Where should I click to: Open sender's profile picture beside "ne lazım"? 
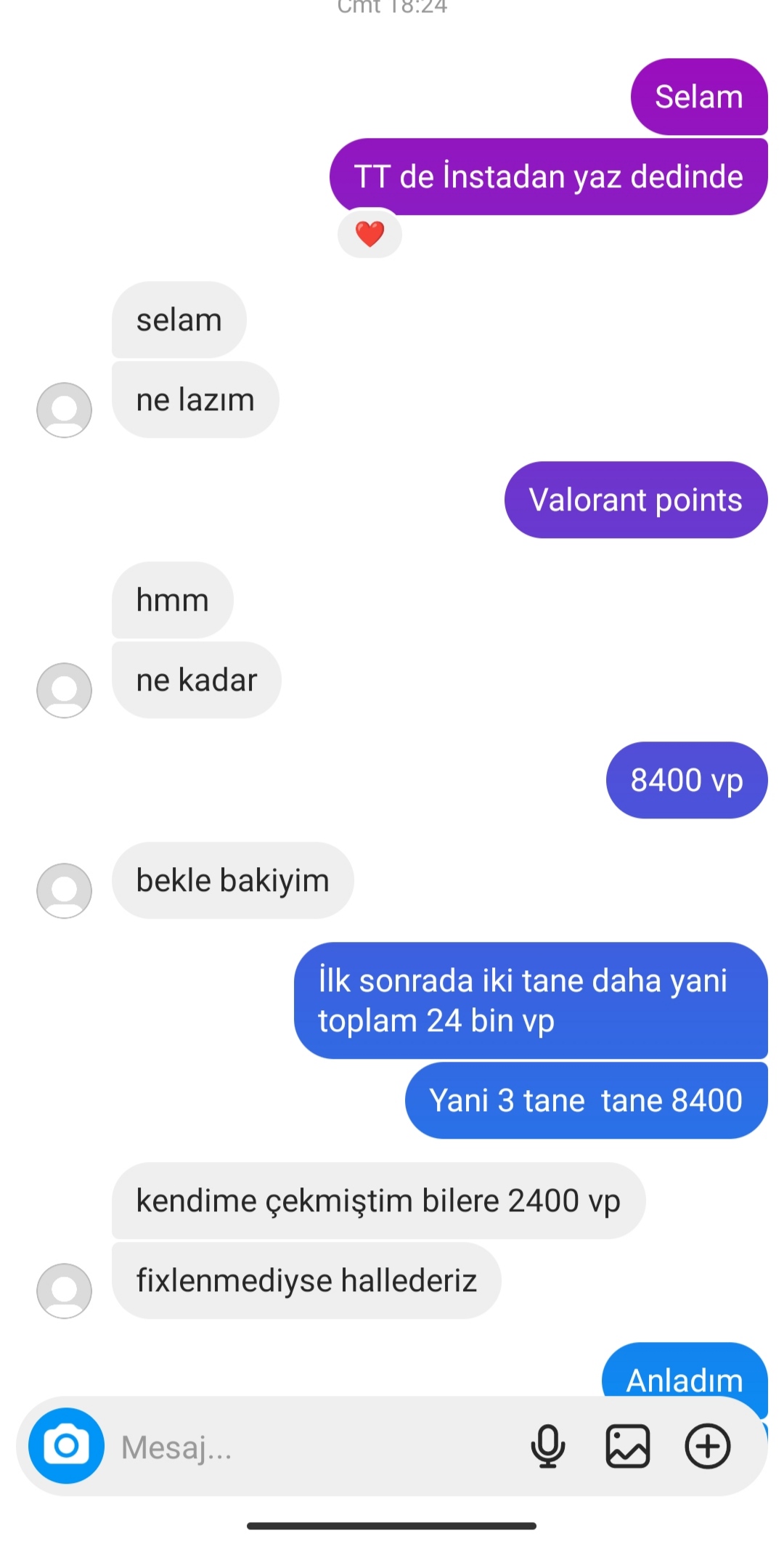pos(65,410)
